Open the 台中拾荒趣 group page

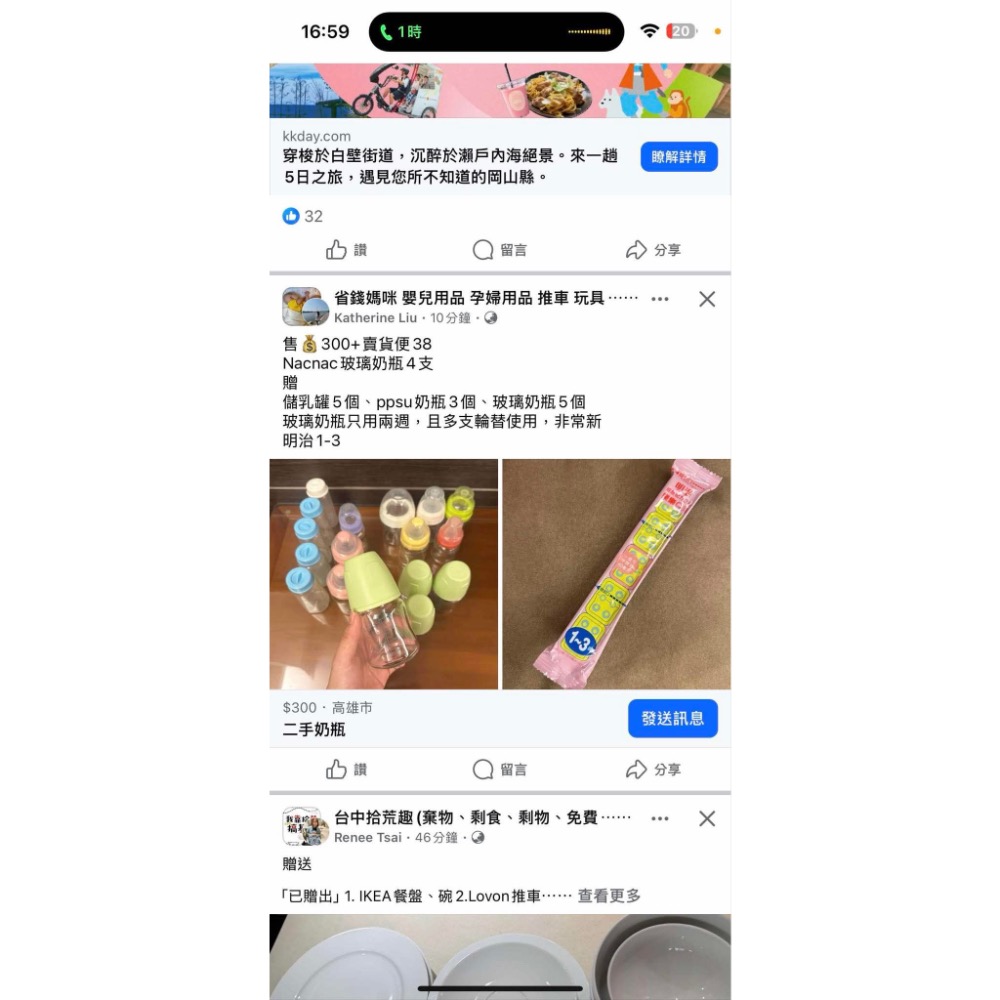482,818
